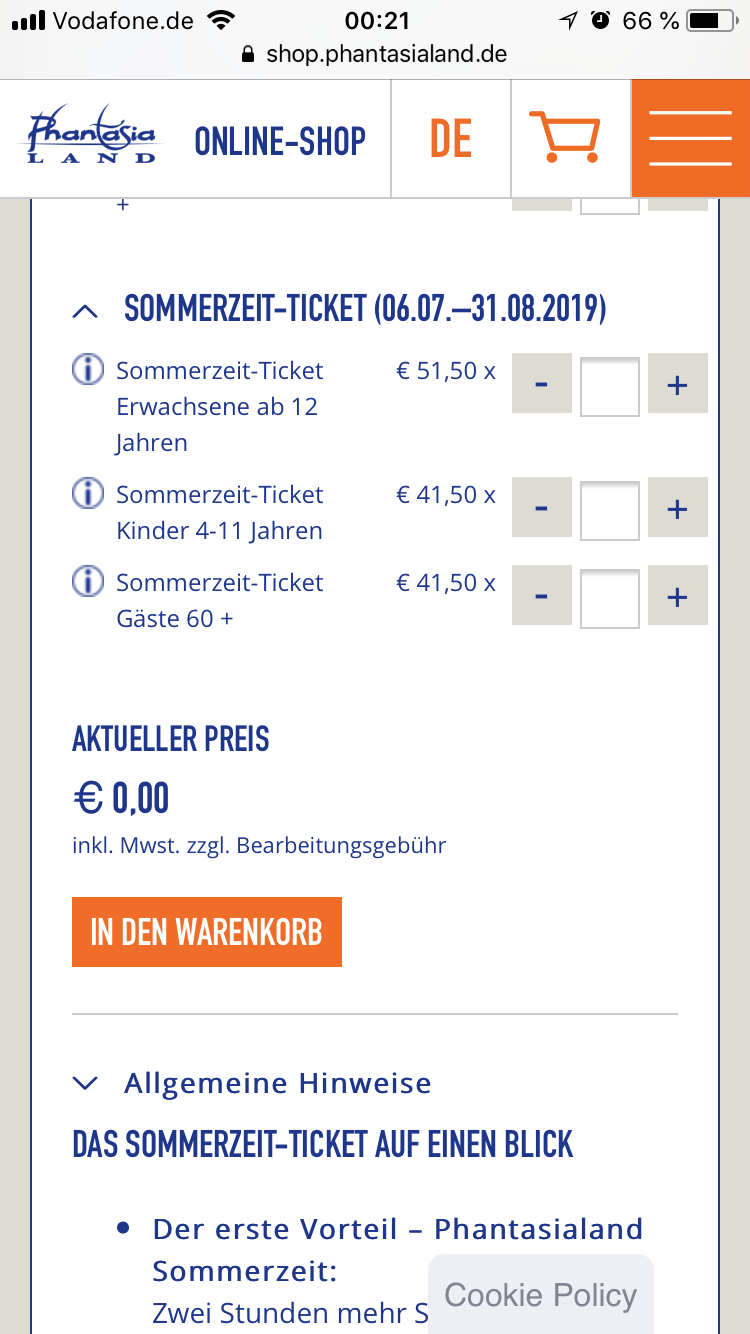The height and width of the screenshot is (1334, 750).
Task: Increase Erwachsene ab 12 Jahren ticket quantity
Action: 678,383
